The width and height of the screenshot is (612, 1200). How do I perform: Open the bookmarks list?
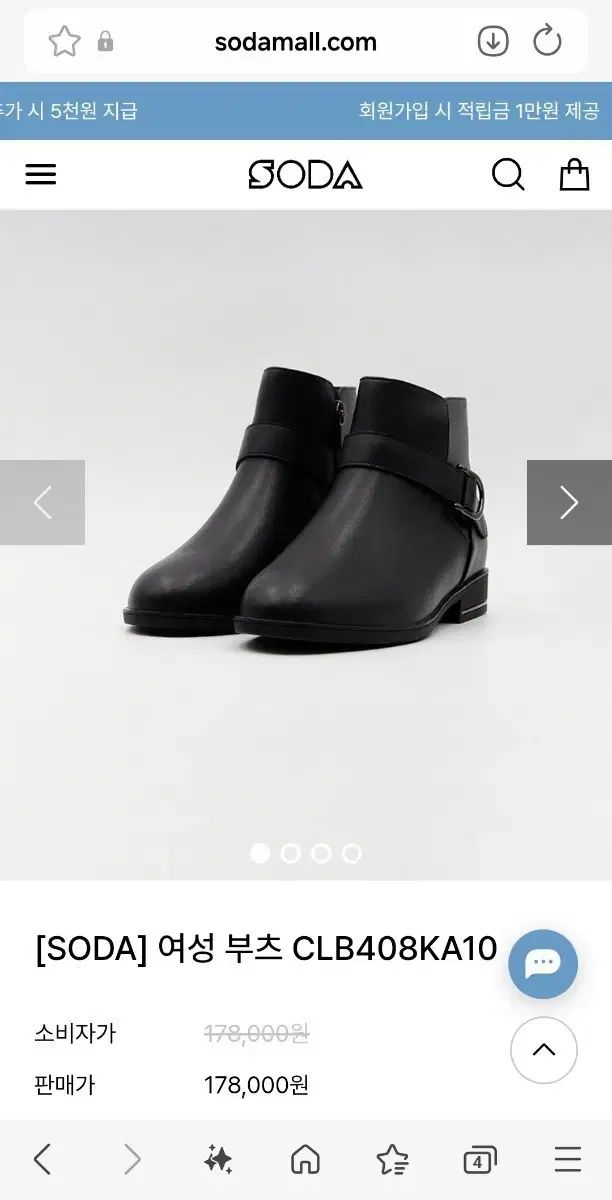coord(392,1160)
